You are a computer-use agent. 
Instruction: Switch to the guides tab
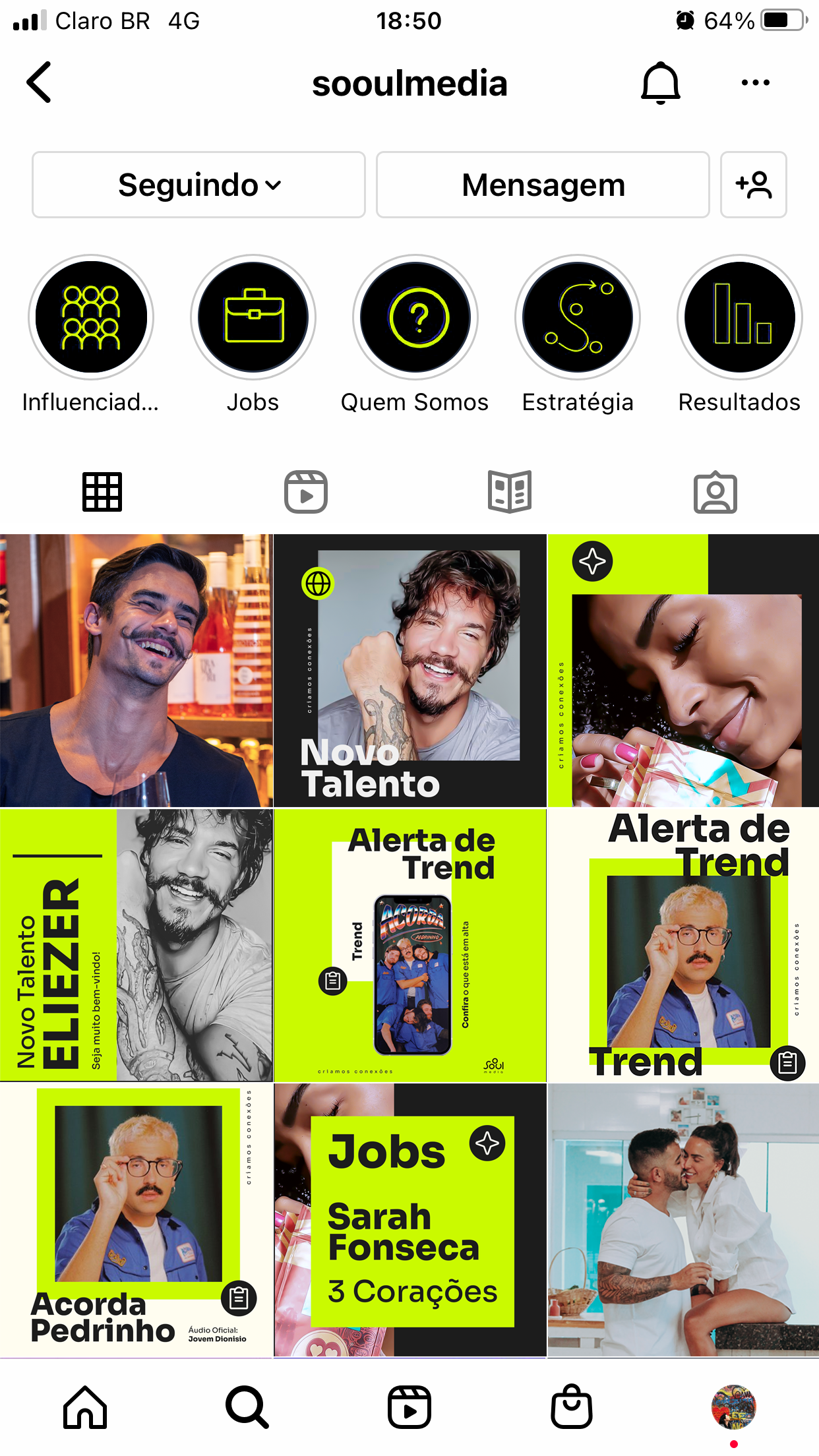[510, 492]
